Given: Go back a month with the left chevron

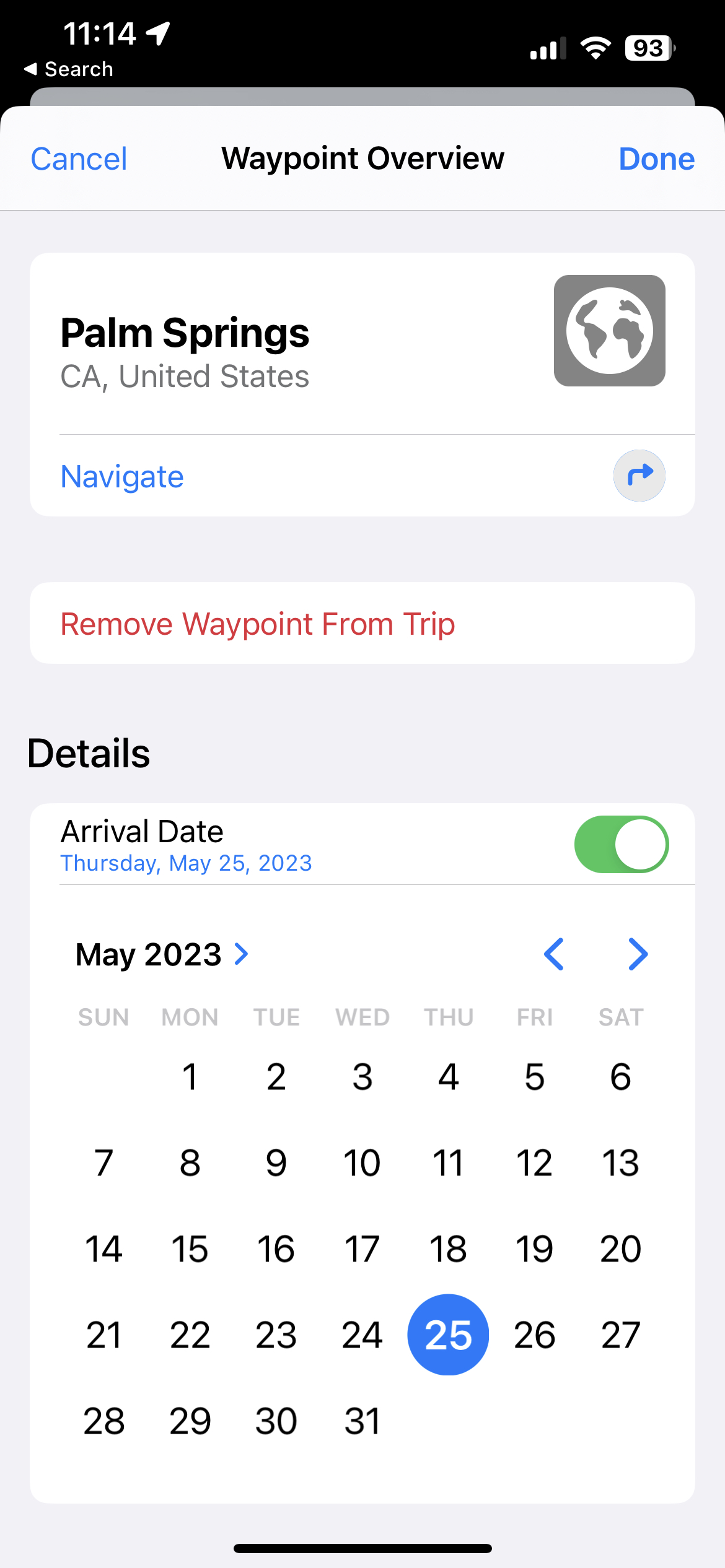Looking at the screenshot, I should click(555, 954).
